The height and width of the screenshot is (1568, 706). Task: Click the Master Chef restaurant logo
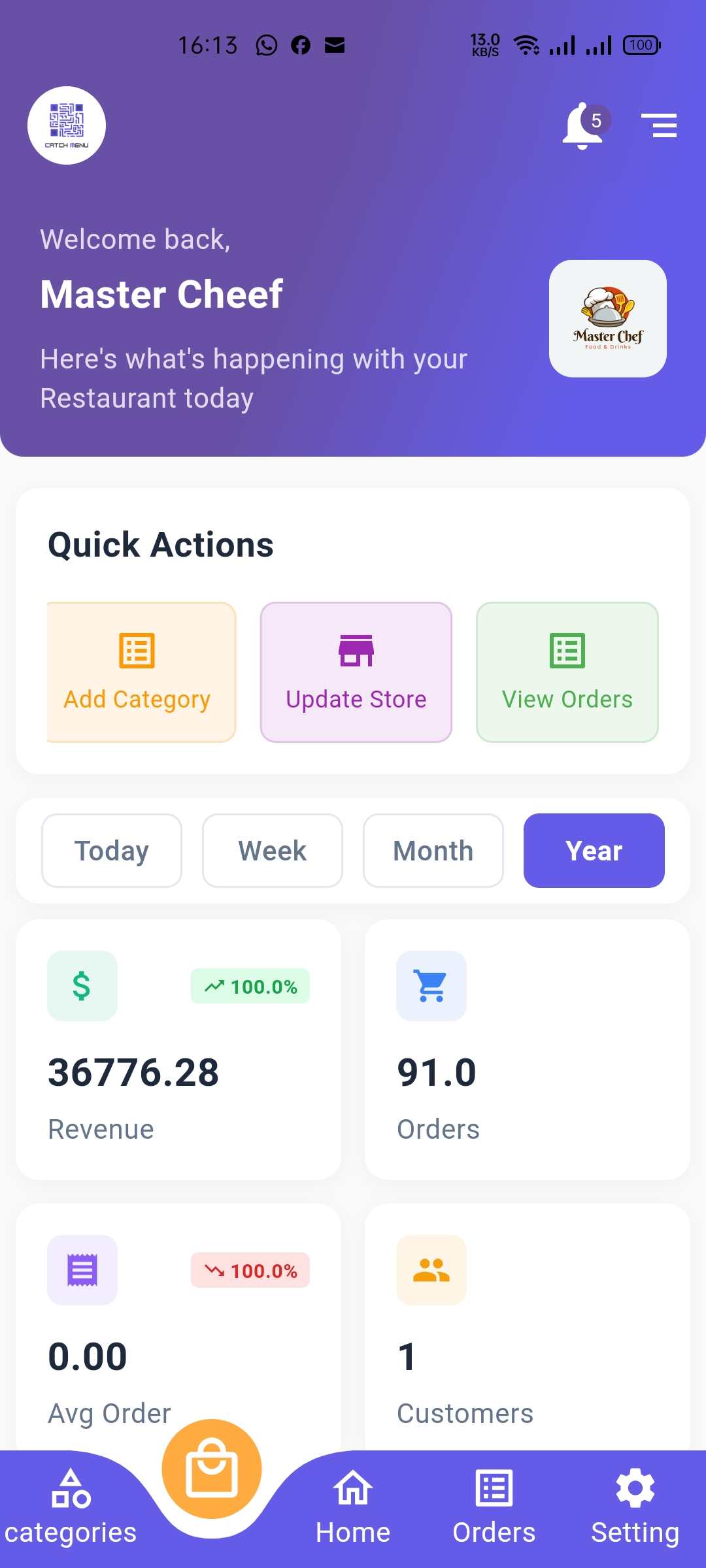point(607,318)
